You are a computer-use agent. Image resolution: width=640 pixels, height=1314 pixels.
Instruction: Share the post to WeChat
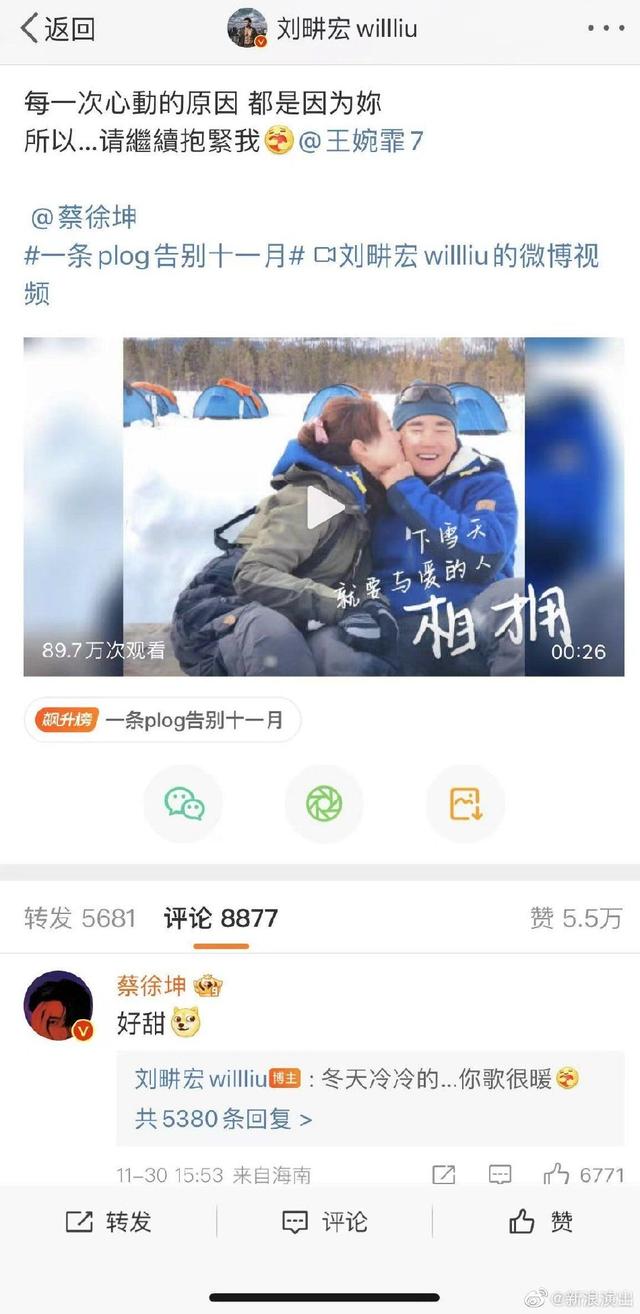coord(184,803)
